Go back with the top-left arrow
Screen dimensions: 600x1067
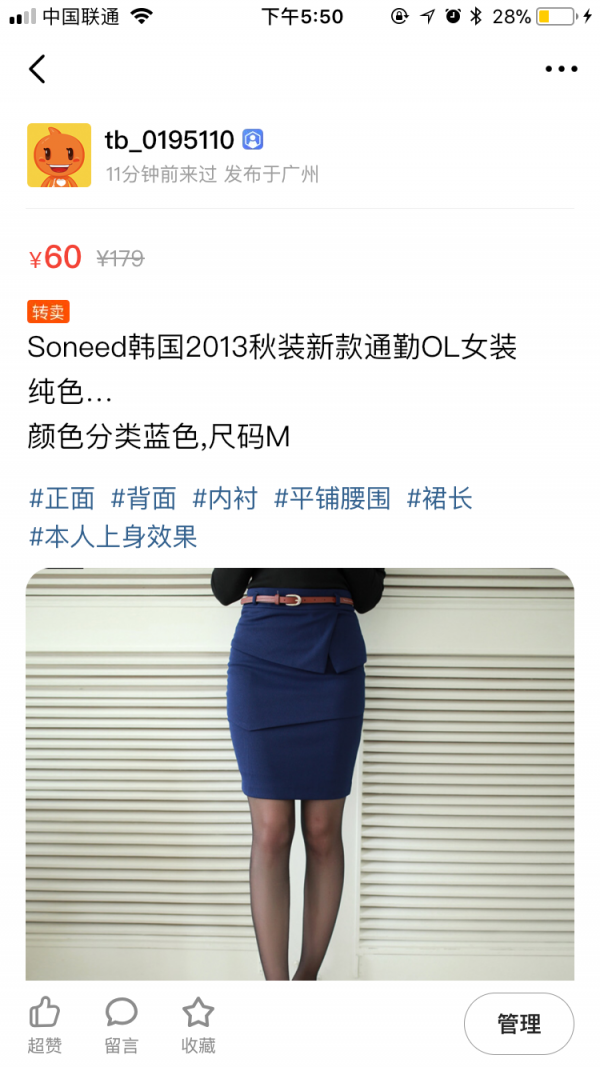(x=37, y=69)
